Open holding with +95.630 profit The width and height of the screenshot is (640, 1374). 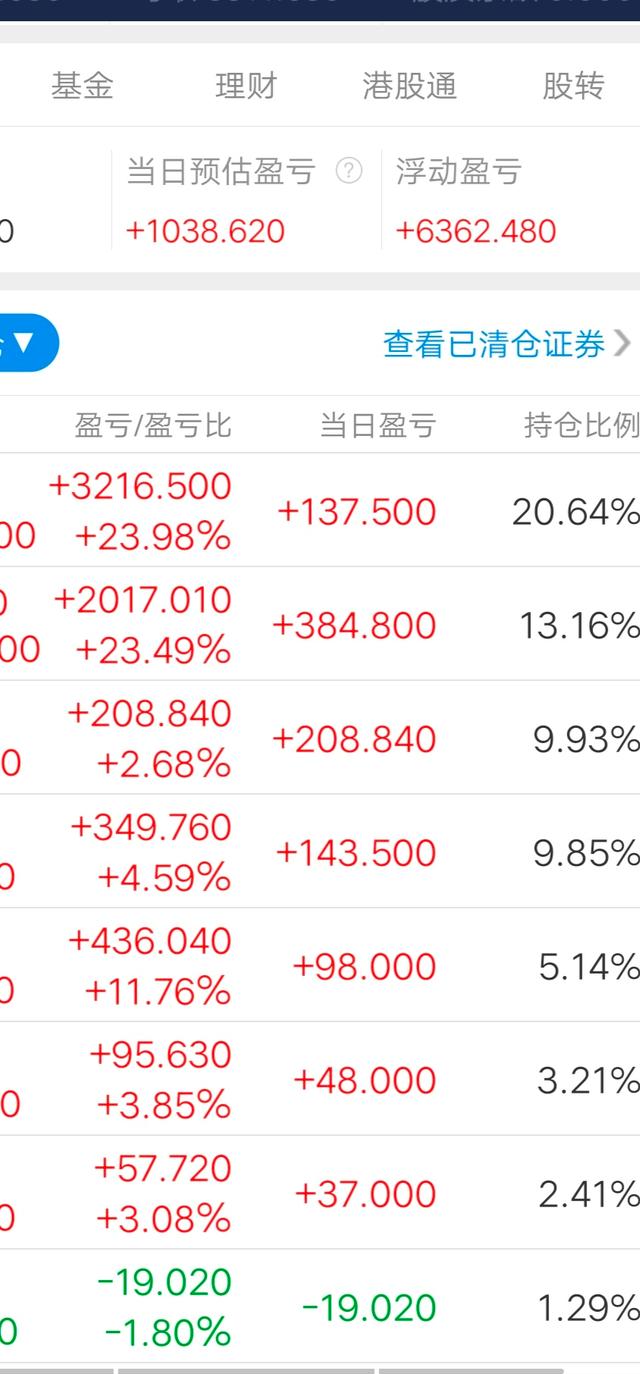(x=320, y=1080)
